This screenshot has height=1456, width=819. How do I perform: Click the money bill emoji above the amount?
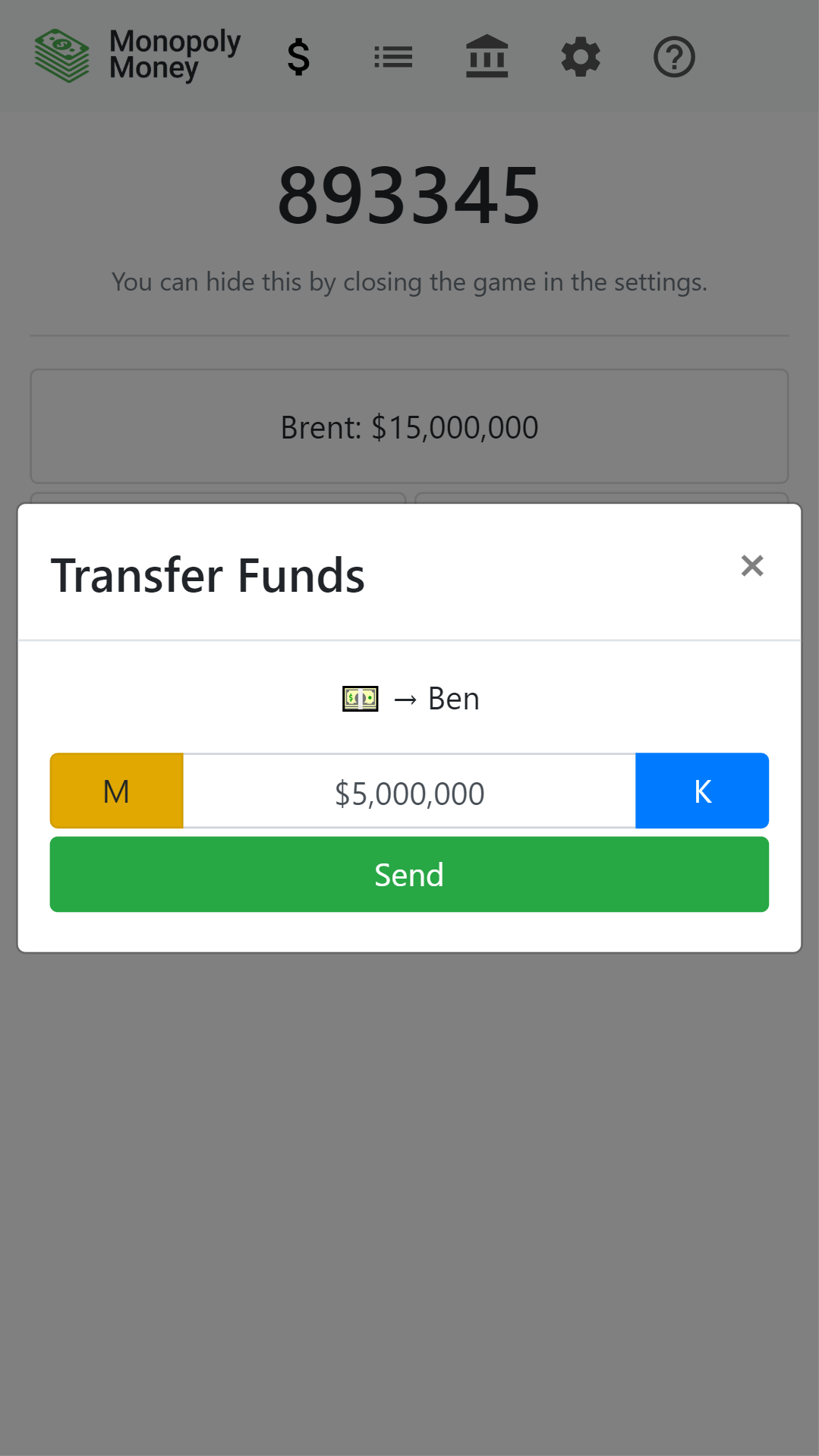pyautogui.click(x=361, y=697)
